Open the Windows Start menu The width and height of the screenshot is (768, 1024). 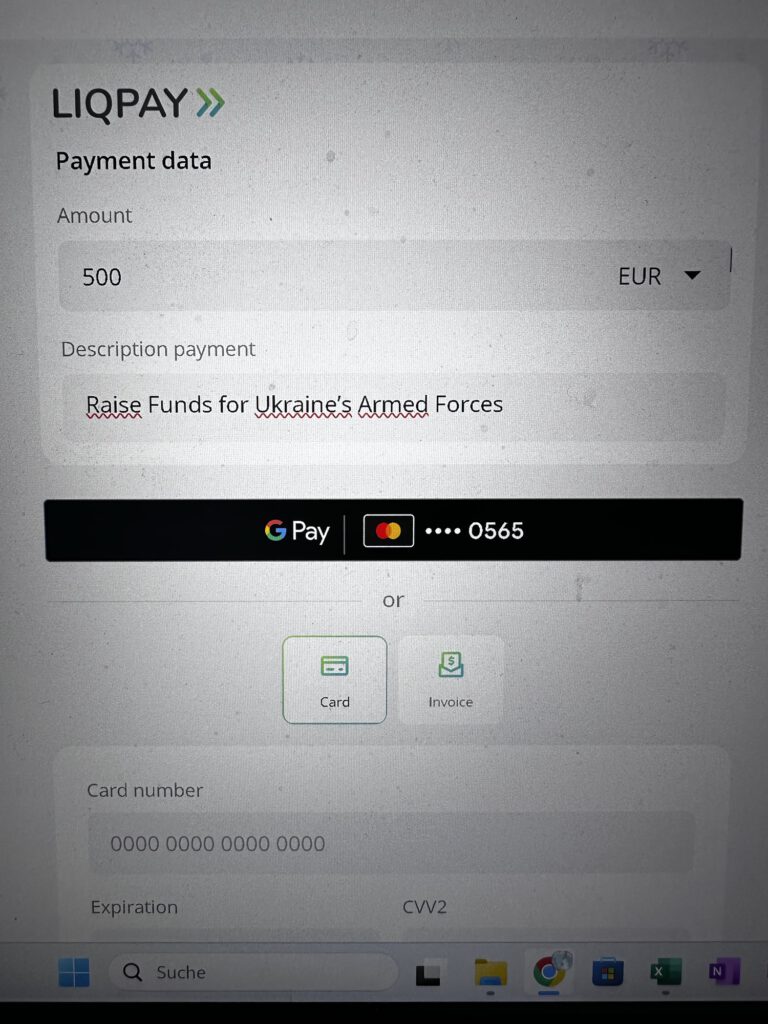click(x=74, y=972)
